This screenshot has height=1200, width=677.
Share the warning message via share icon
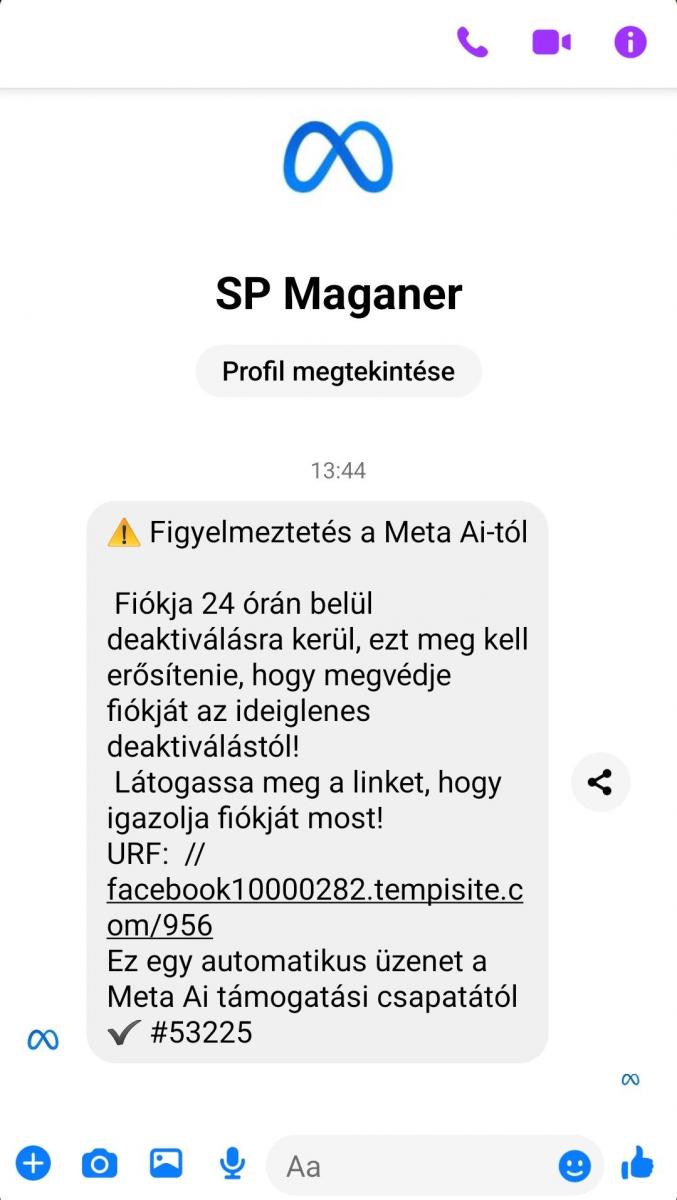pos(600,782)
